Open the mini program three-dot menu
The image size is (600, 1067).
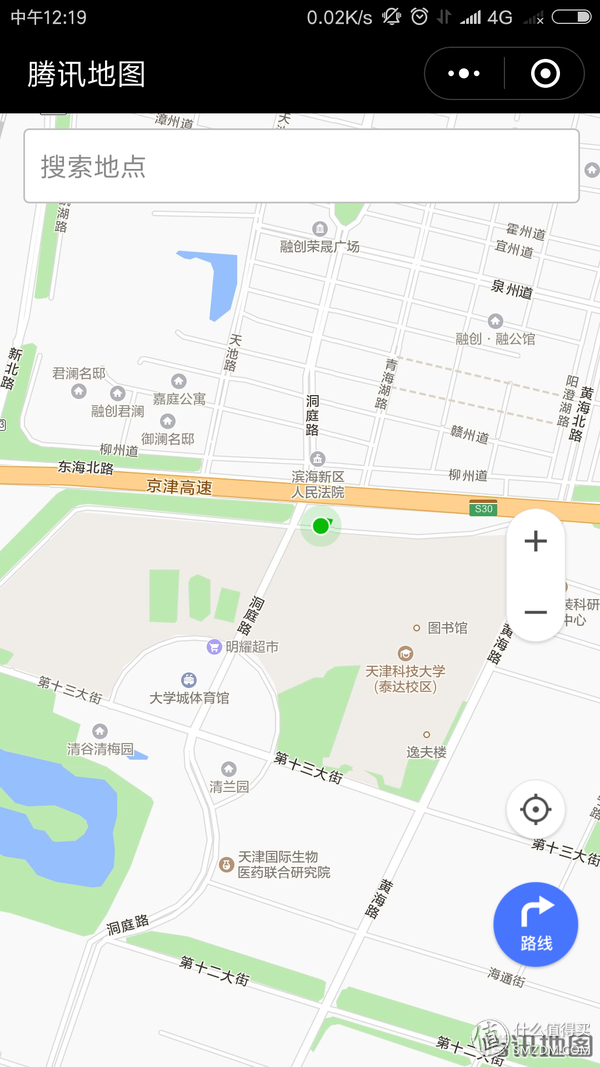pos(464,74)
